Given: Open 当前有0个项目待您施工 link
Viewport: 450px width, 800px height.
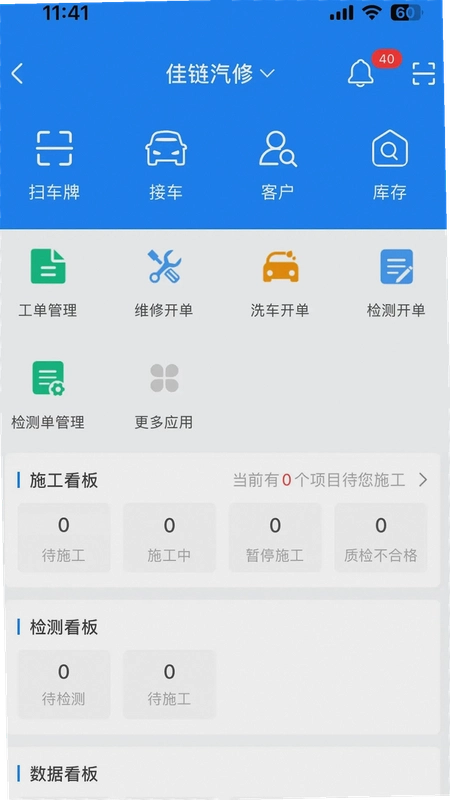Looking at the screenshot, I should (331, 480).
